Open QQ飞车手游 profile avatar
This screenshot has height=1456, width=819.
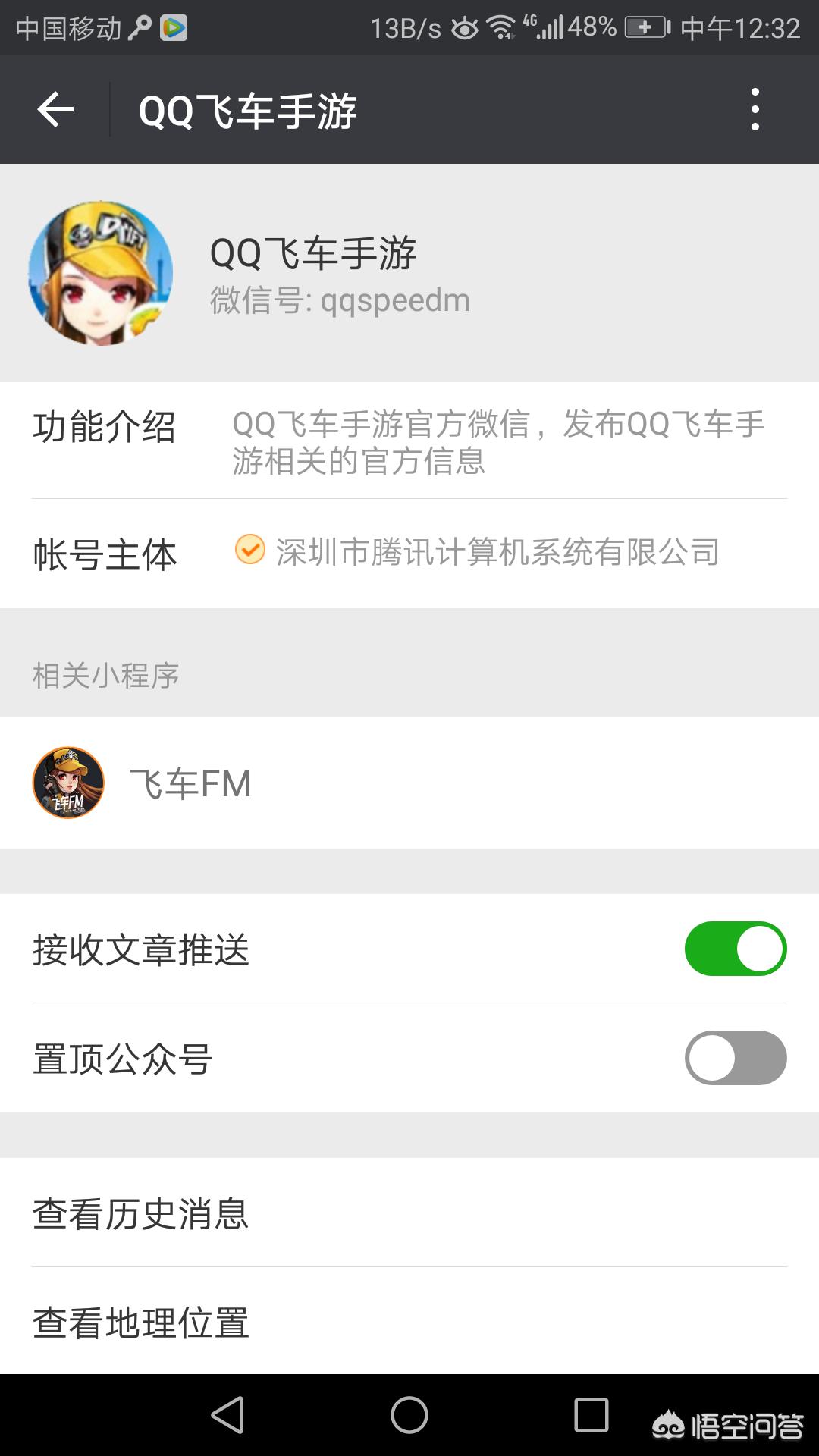pyautogui.click(x=101, y=273)
